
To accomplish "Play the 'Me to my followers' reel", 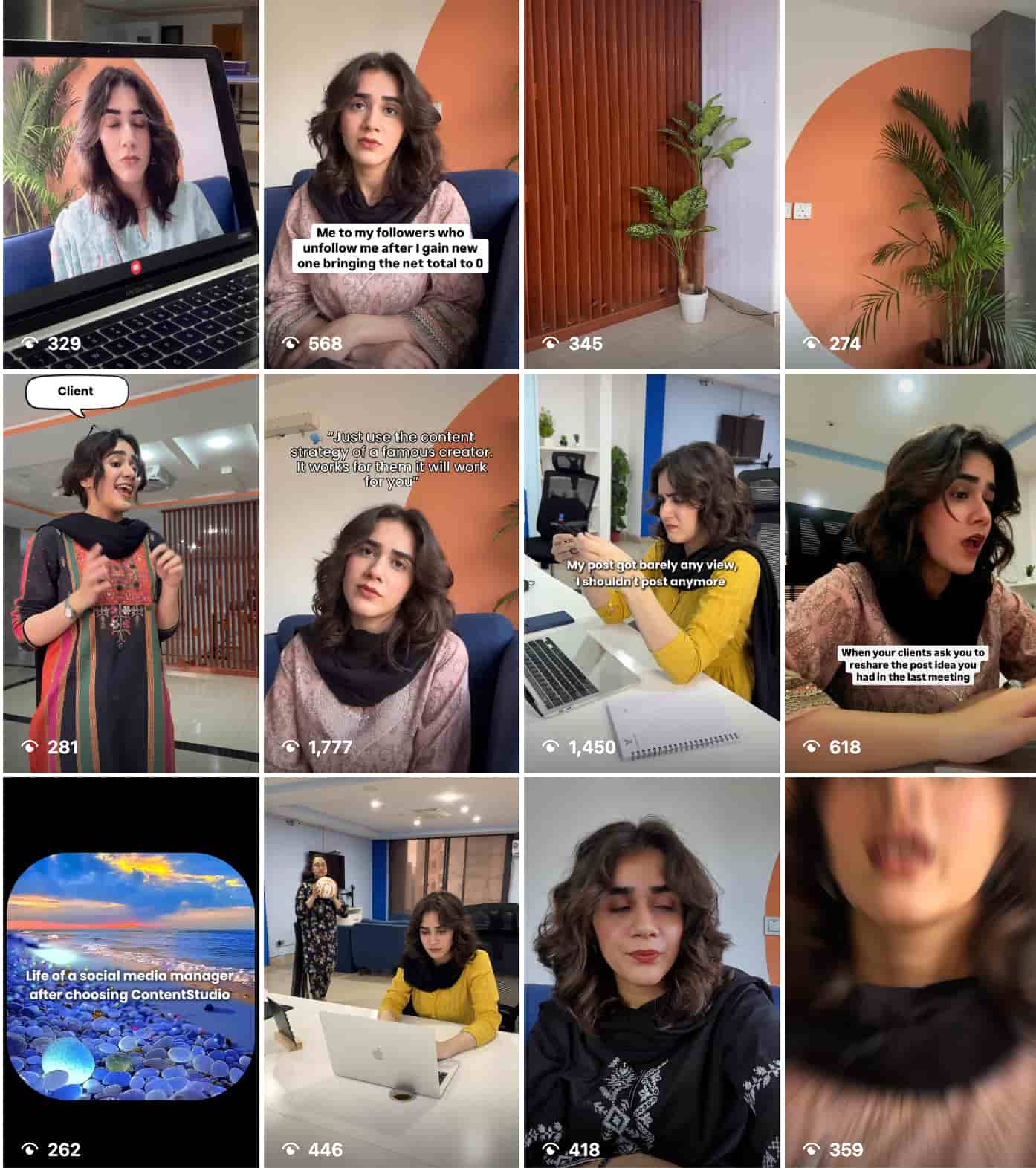I will [x=391, y=184].
